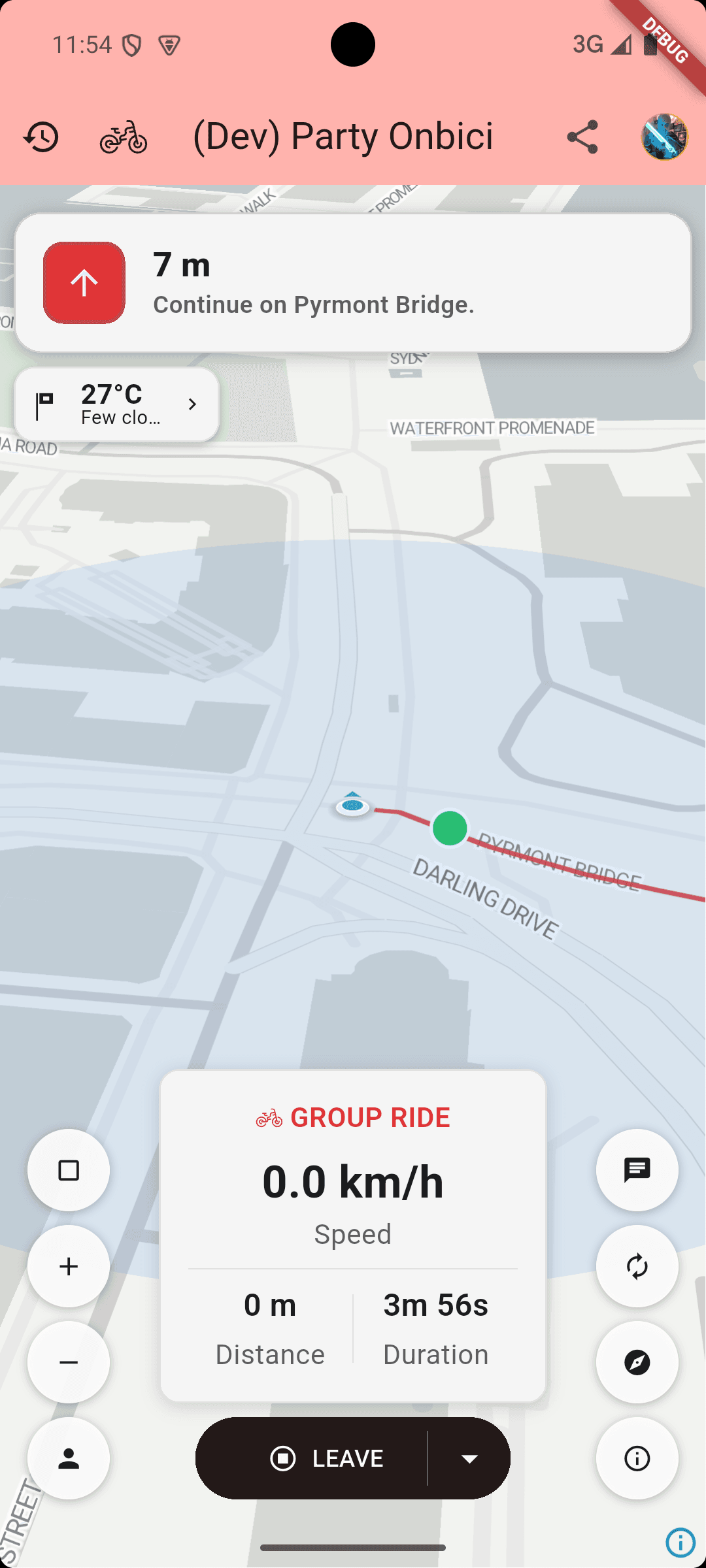This screenshot has width=706, height=1568.
Task: Open the Continue on Pyrmont Bridge instruction card
Action: point(353,283)
